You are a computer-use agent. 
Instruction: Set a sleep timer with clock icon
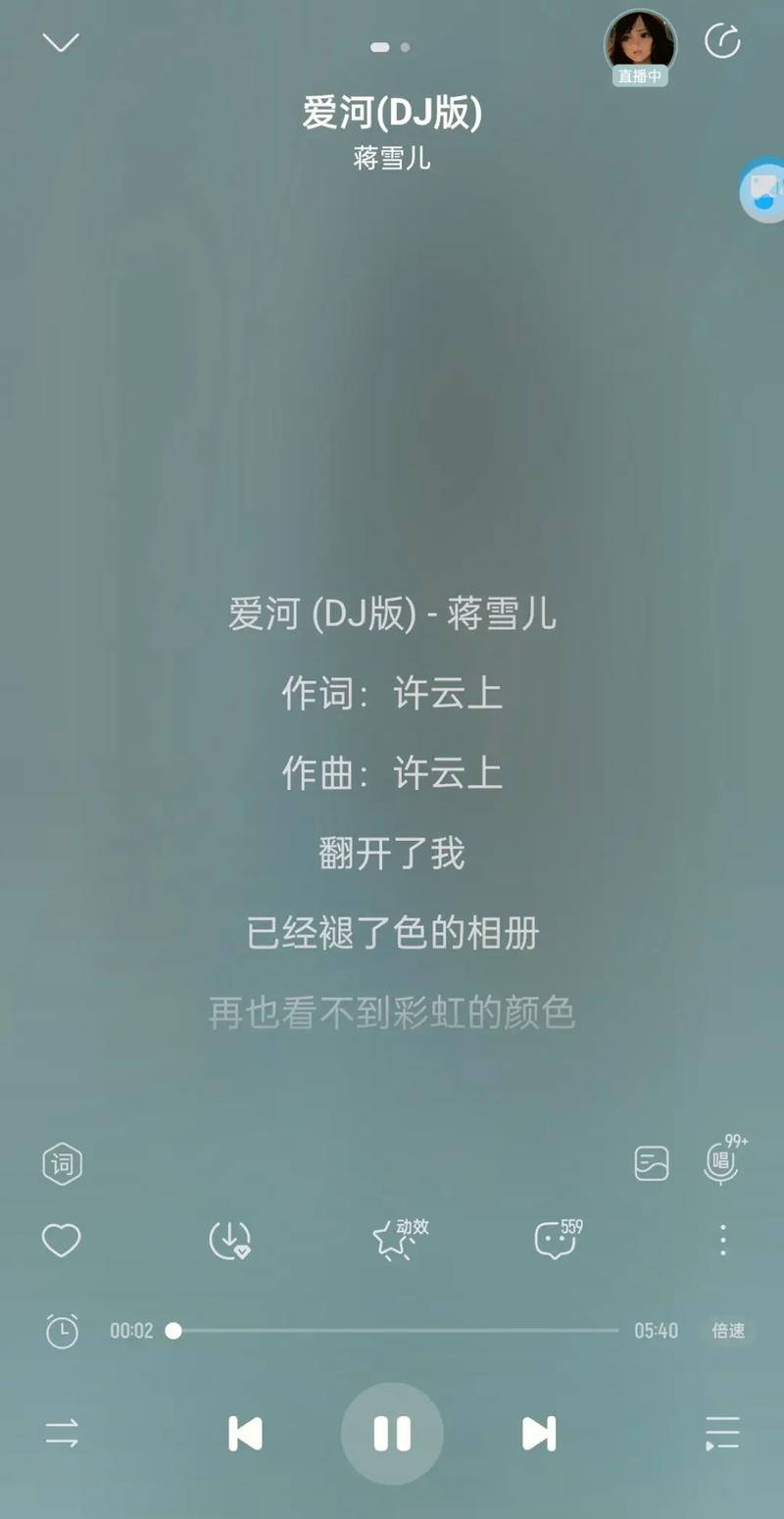point(61,1331)
